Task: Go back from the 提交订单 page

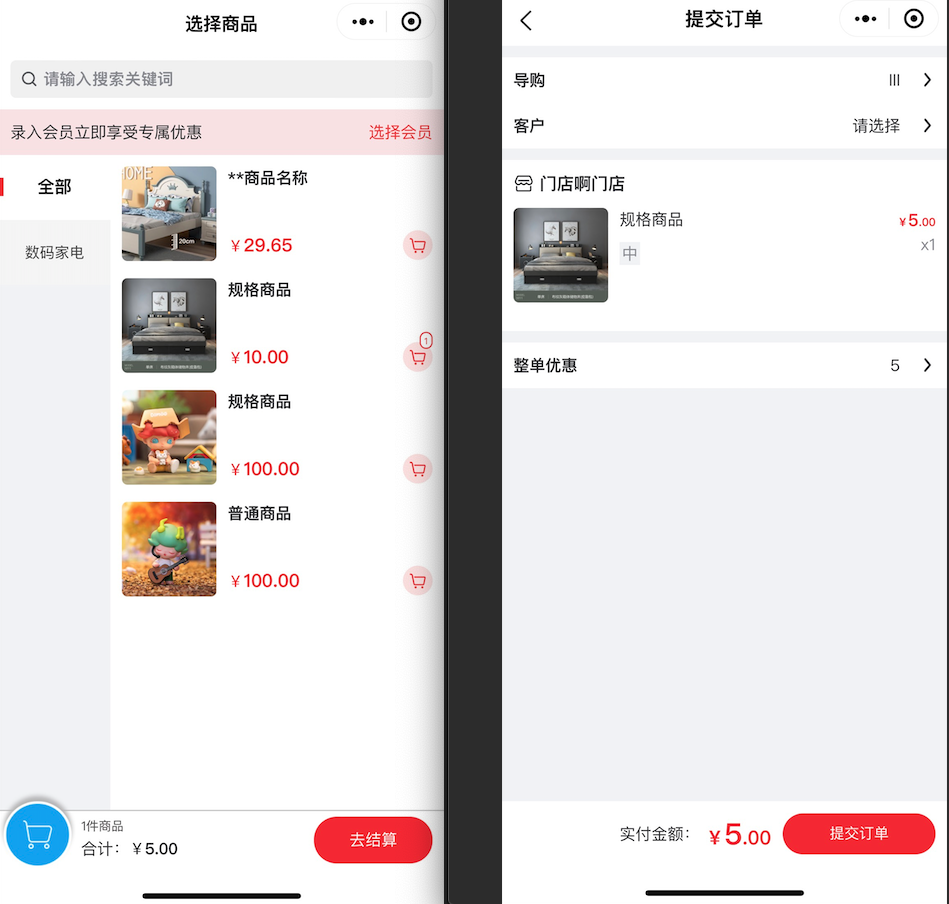Action: pos(526,21)
